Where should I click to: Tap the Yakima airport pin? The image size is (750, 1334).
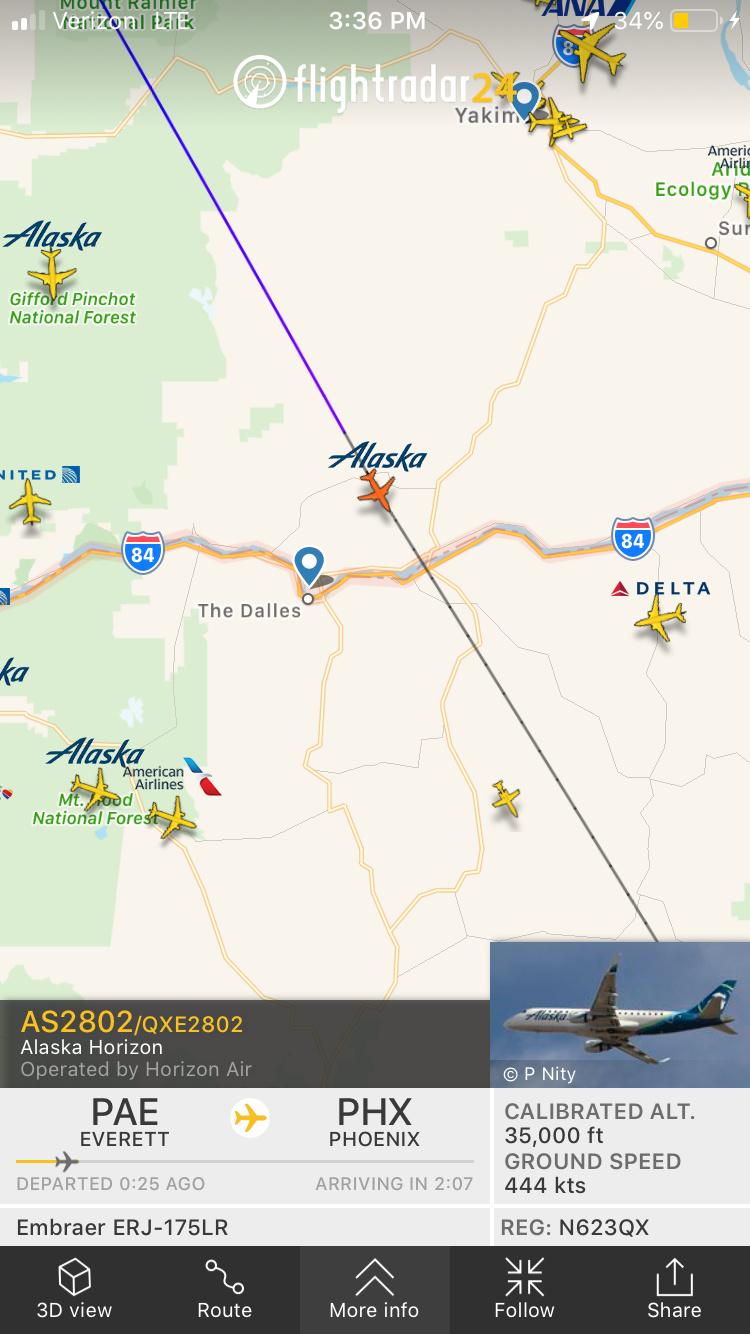525,101
